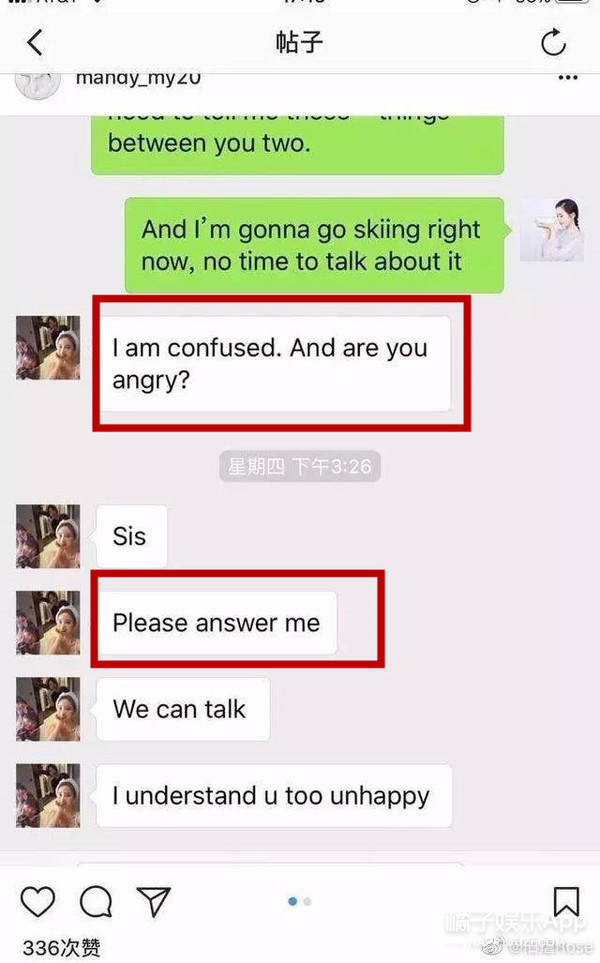Screen dimensions: 600x963
Task: Go back using the top arrow
Action: (35, 43)
